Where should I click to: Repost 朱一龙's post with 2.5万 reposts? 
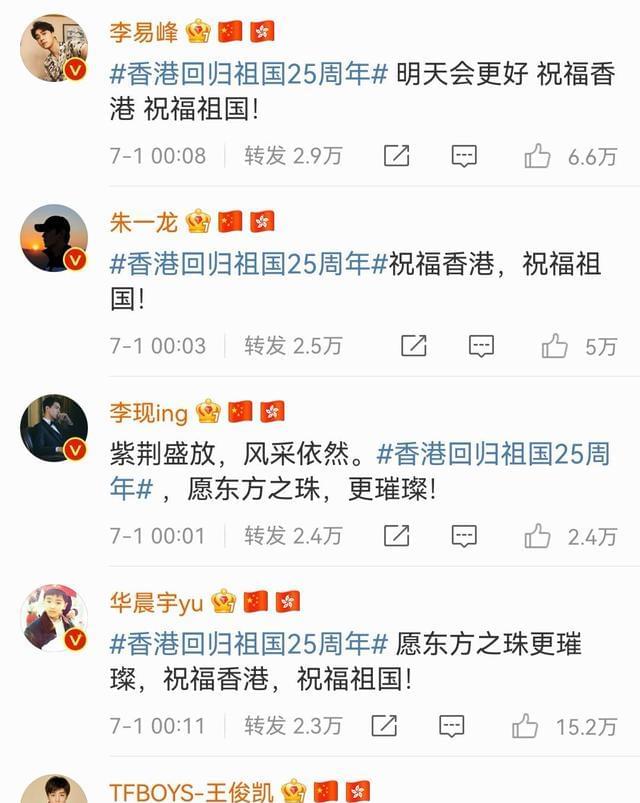tap(293, 345)
